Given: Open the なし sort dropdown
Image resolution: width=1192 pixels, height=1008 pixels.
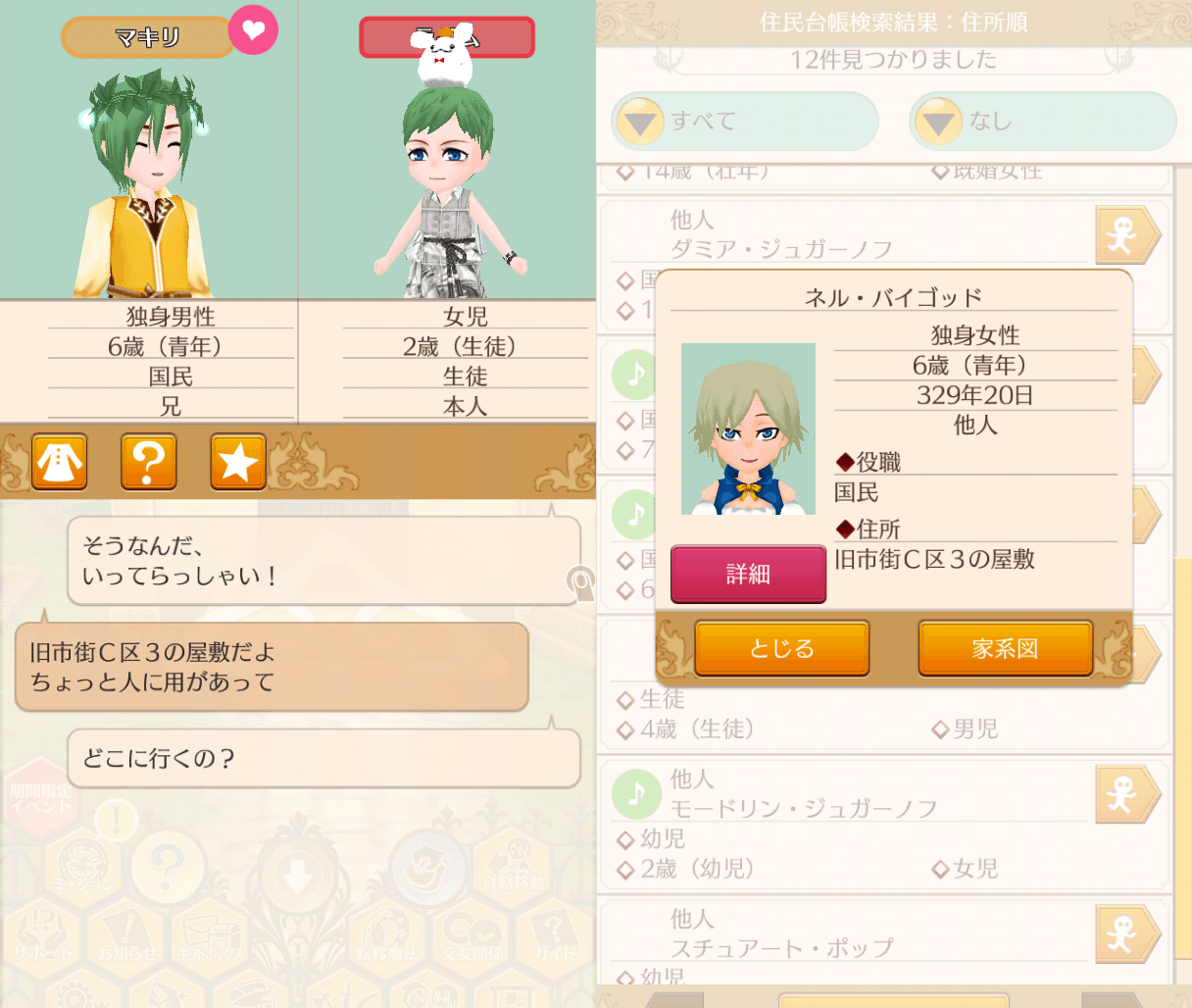Looking at the screenshot, I should 1042,122.
